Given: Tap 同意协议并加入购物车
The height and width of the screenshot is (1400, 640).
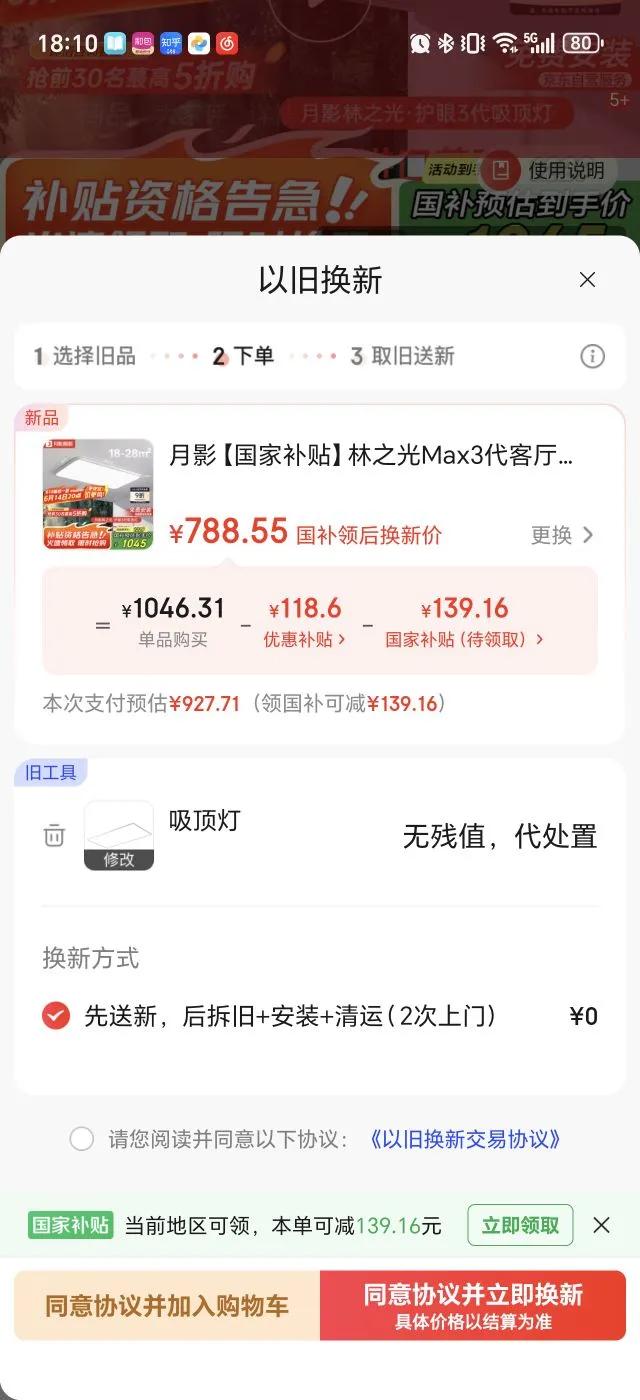Looking at the screenshot, I should click(x=167, y=1305).
